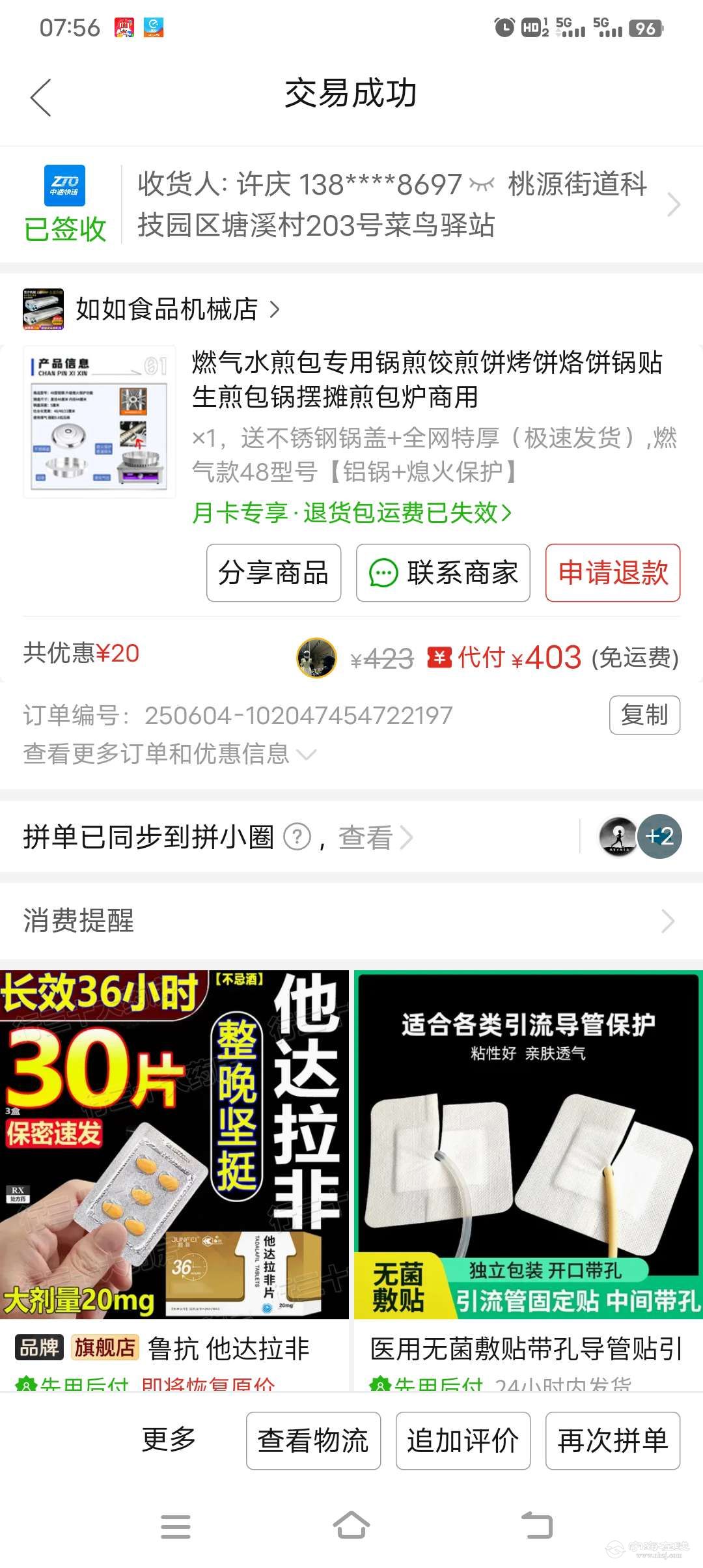Add a follow-up review via 追加评价
Viewport: 703px width, 1568px height.
point(463,1440)
